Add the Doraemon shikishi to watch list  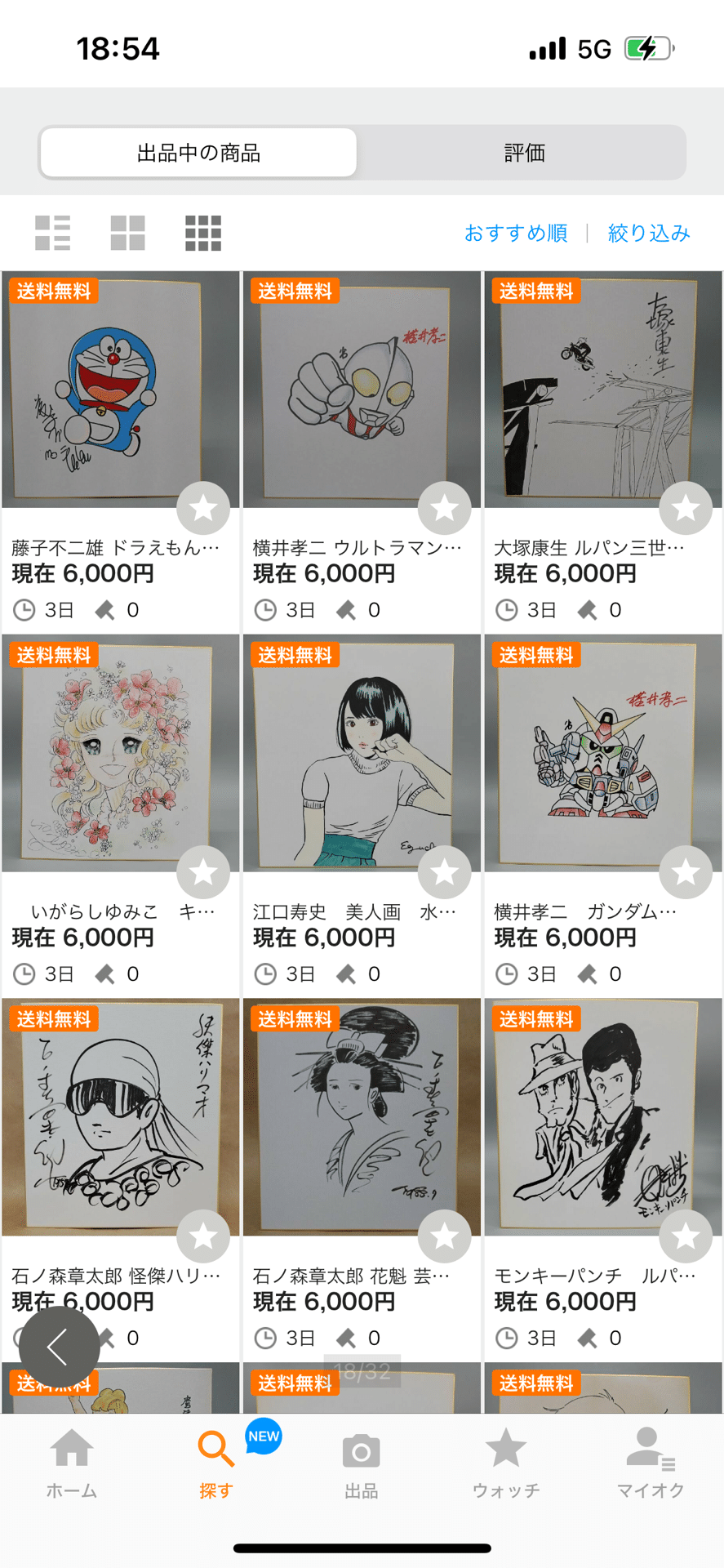pos(203,508)
